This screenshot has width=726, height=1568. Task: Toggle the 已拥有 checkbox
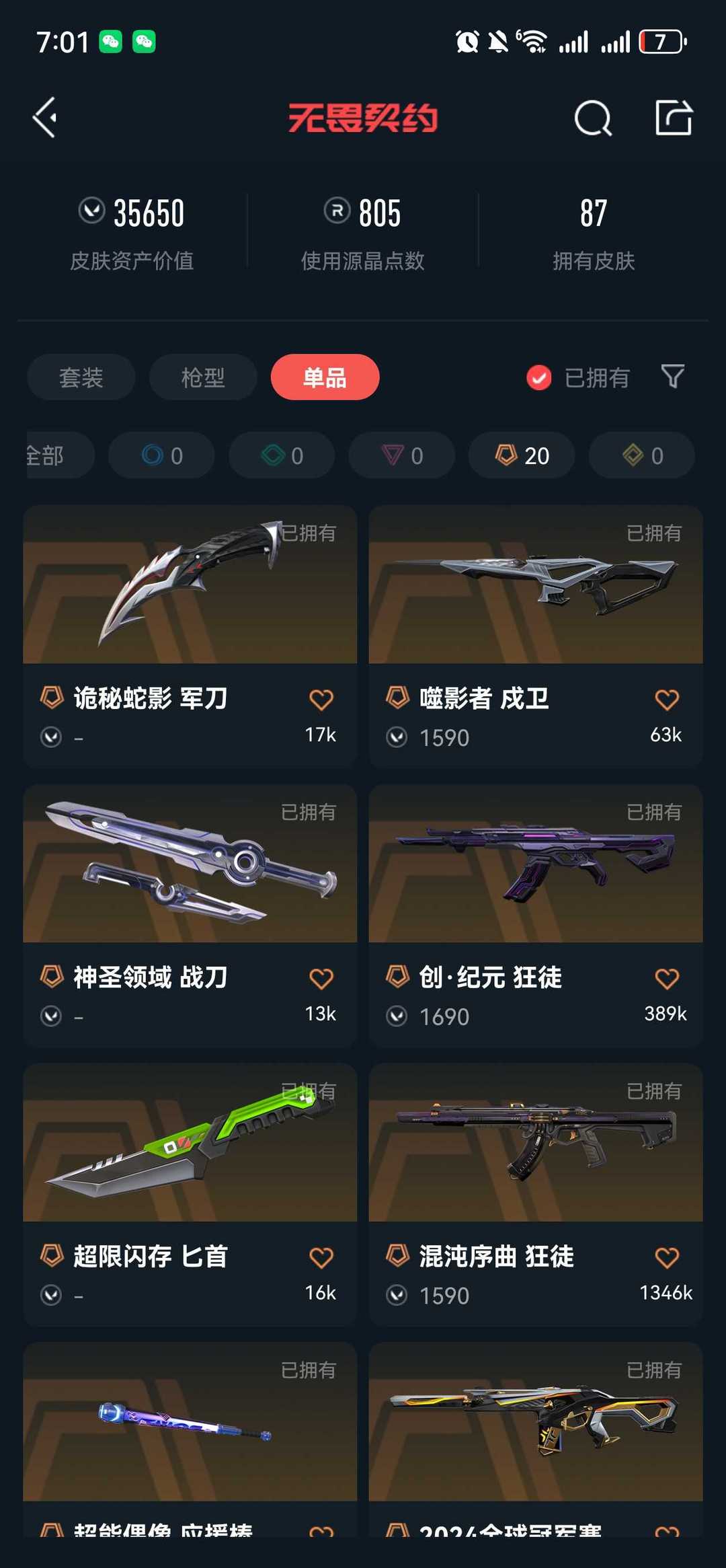pyautogui.click(x=578, y=378)
